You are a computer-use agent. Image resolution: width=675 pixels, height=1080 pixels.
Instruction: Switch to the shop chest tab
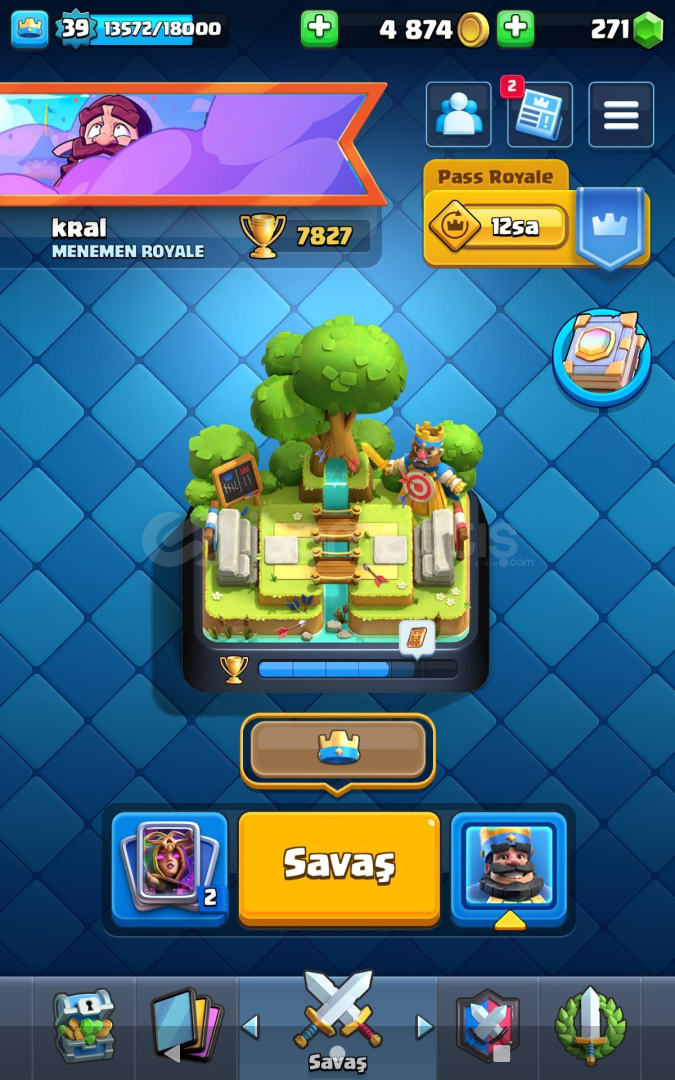(84, 1026)
